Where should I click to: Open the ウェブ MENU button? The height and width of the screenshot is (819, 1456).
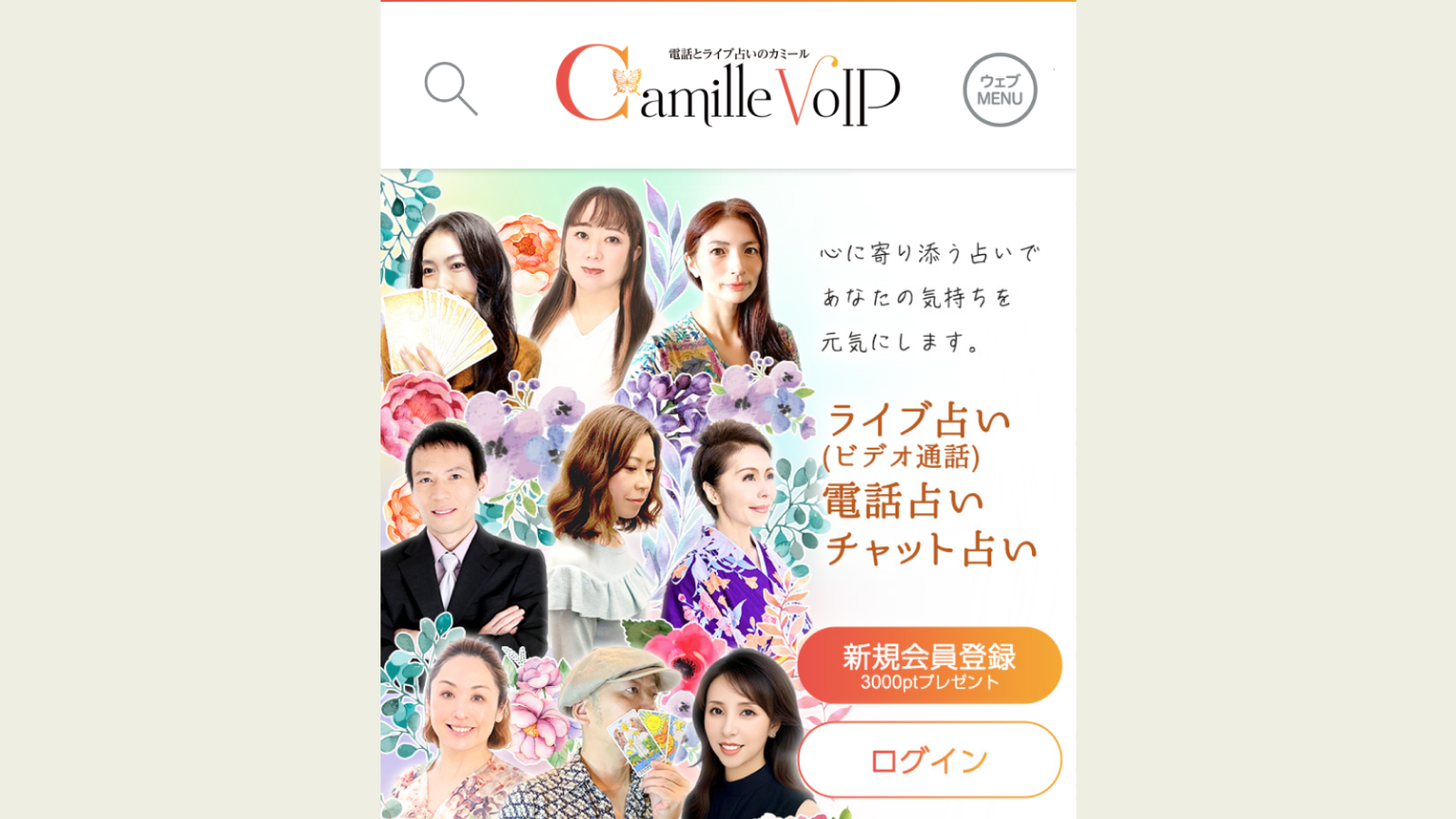[x=999, y=90]
